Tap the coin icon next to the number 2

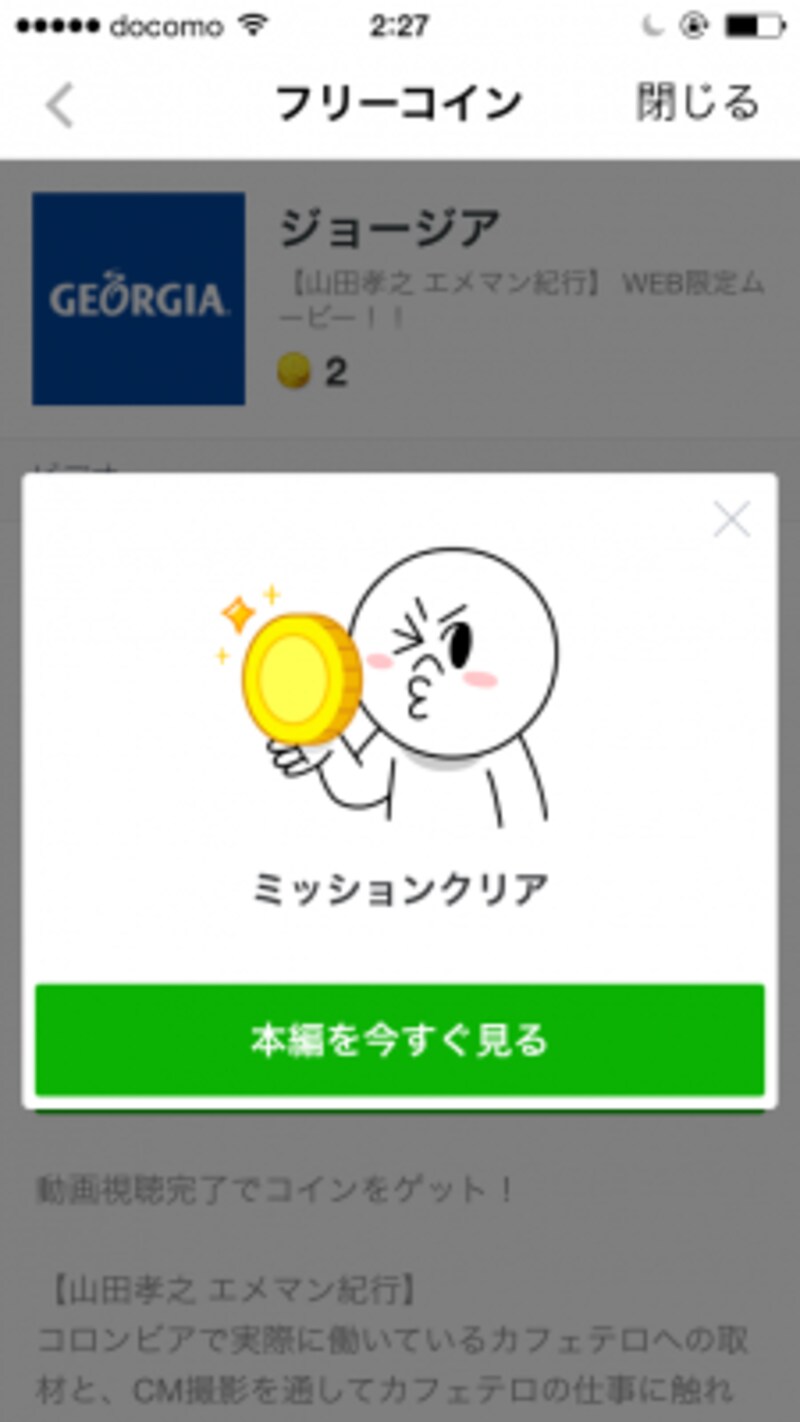295,370
